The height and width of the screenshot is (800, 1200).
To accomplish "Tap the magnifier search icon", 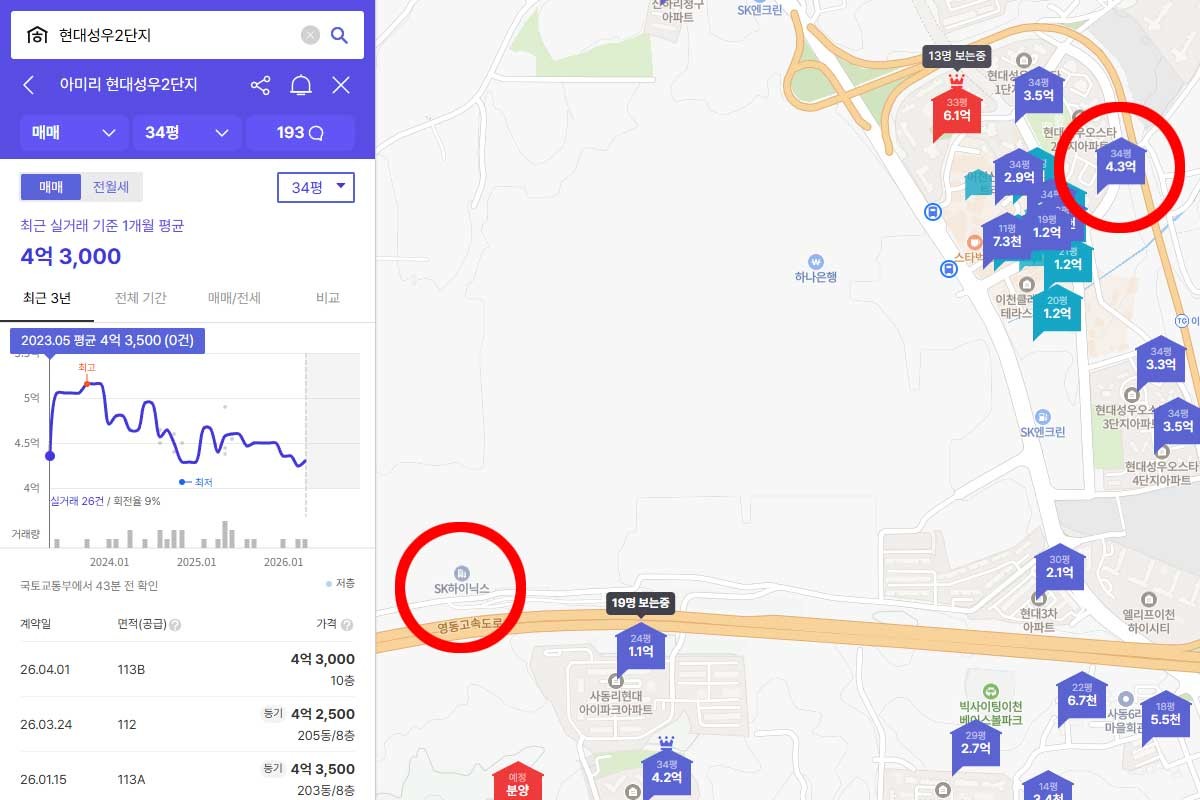I will click(x=339, y=35).
